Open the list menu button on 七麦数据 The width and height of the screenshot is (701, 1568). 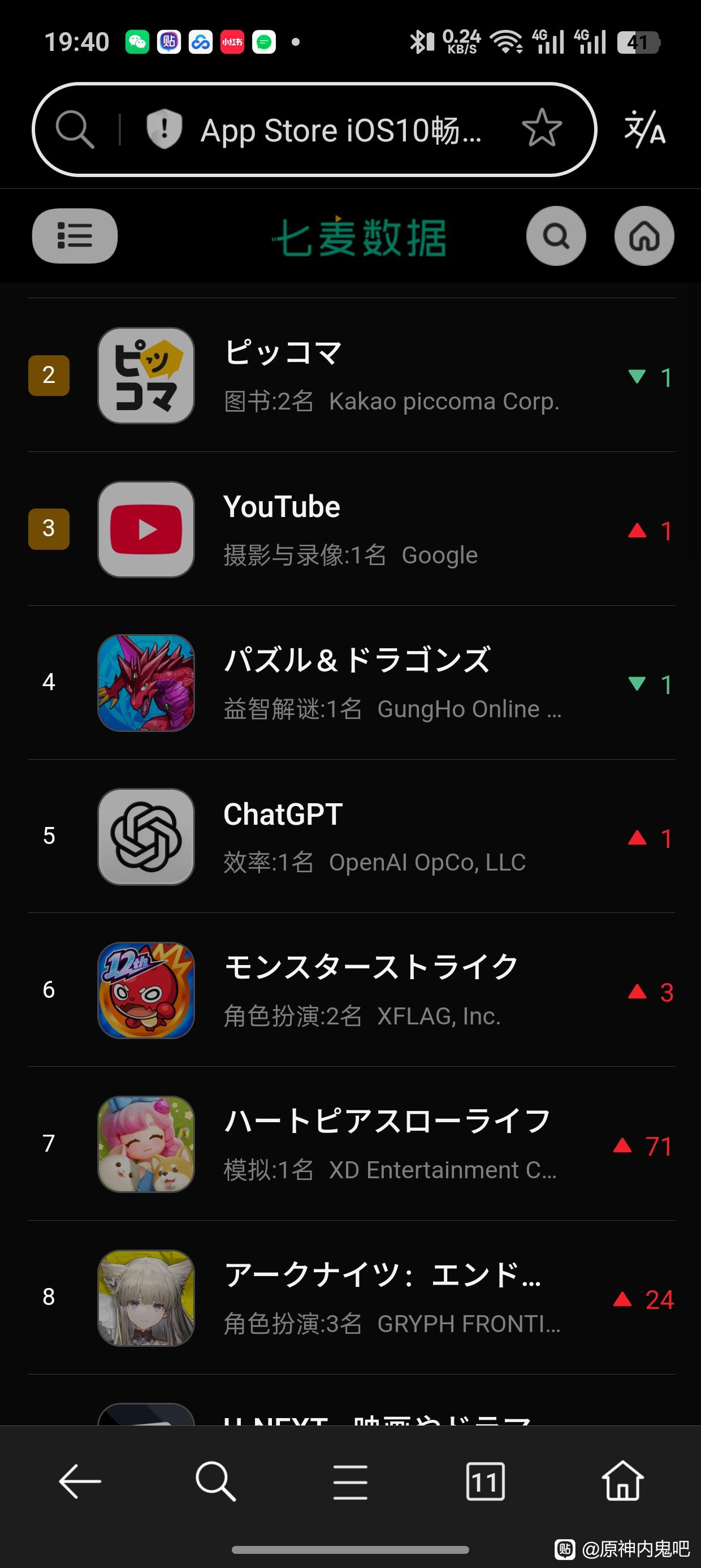click(75, 235)
